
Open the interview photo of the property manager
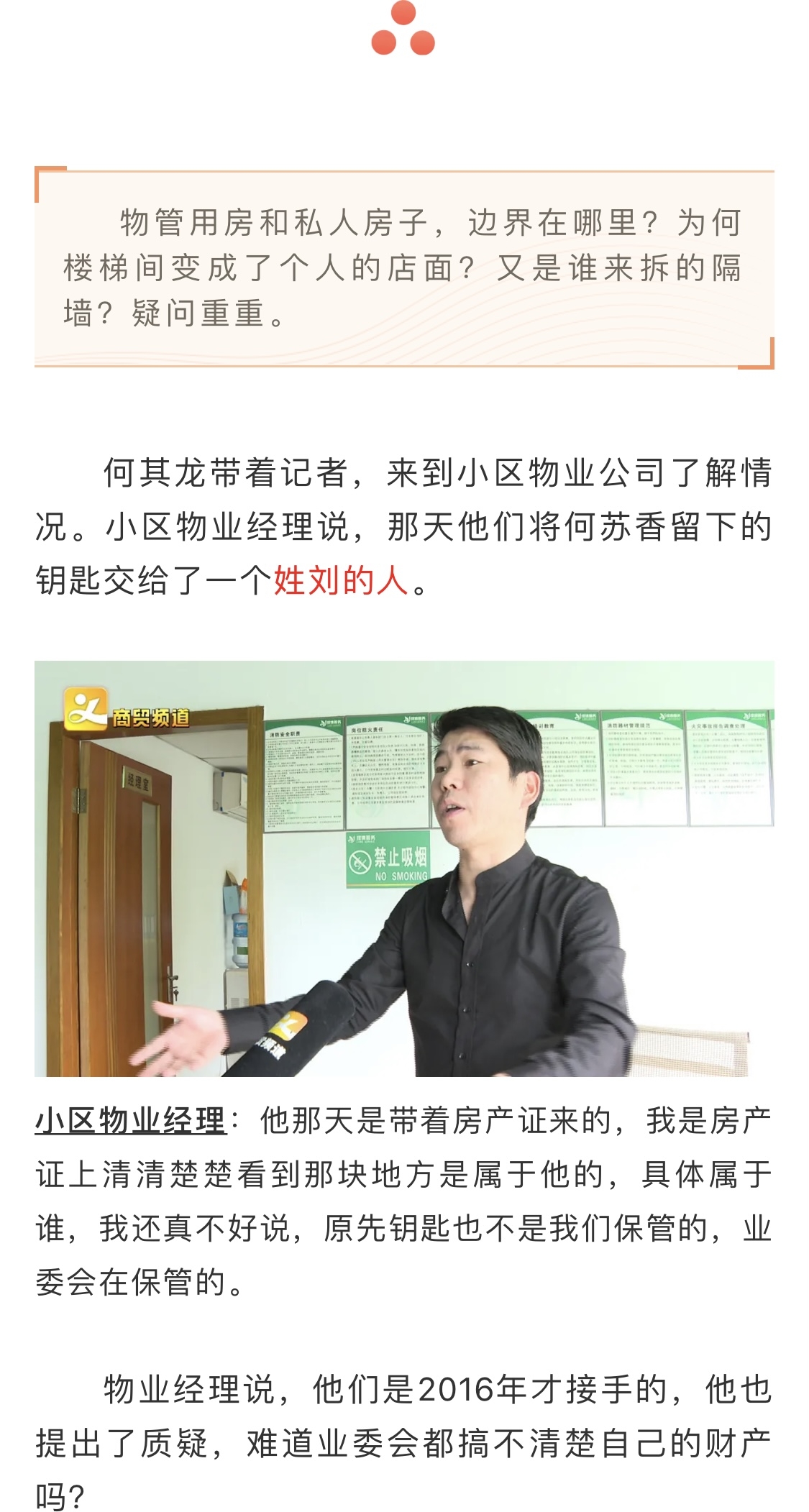(x=404, y=868)
